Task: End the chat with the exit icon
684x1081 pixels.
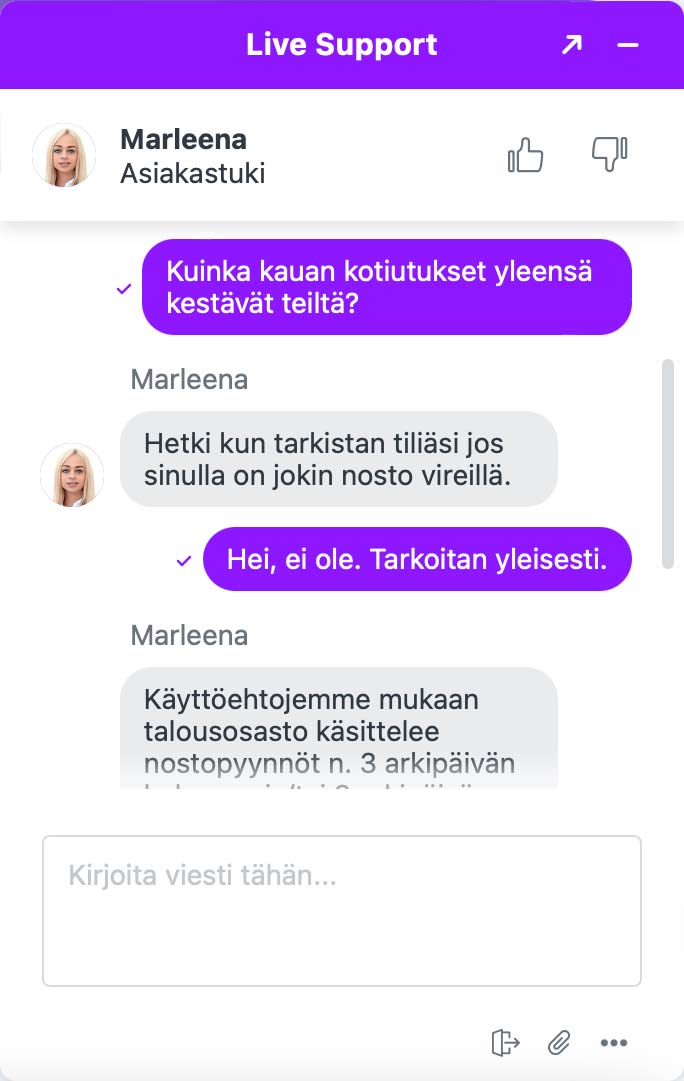Action: (x=506, y=1042)
